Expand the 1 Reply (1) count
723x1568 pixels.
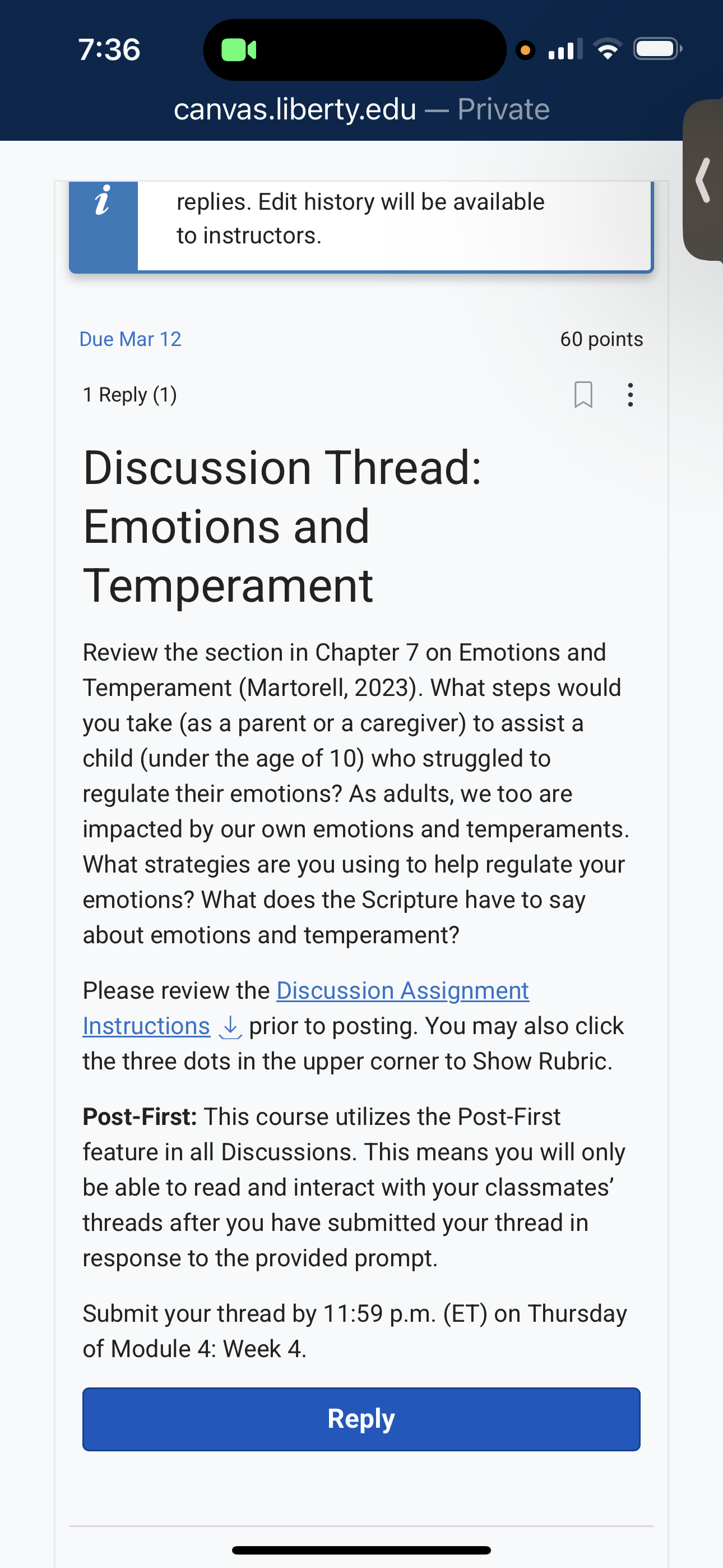point(129,394)
